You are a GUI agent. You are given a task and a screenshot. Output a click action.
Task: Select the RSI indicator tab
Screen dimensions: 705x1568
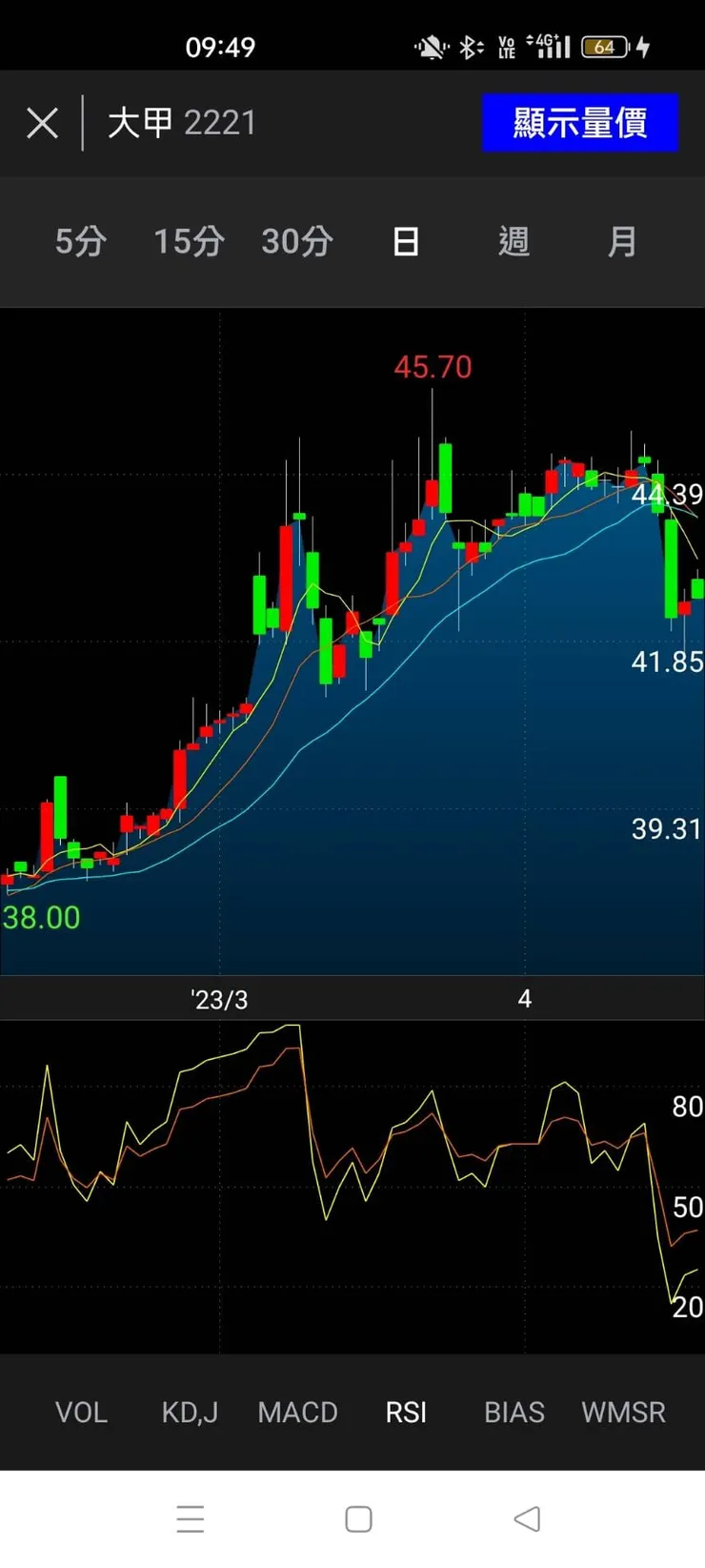coord(406,1412)
